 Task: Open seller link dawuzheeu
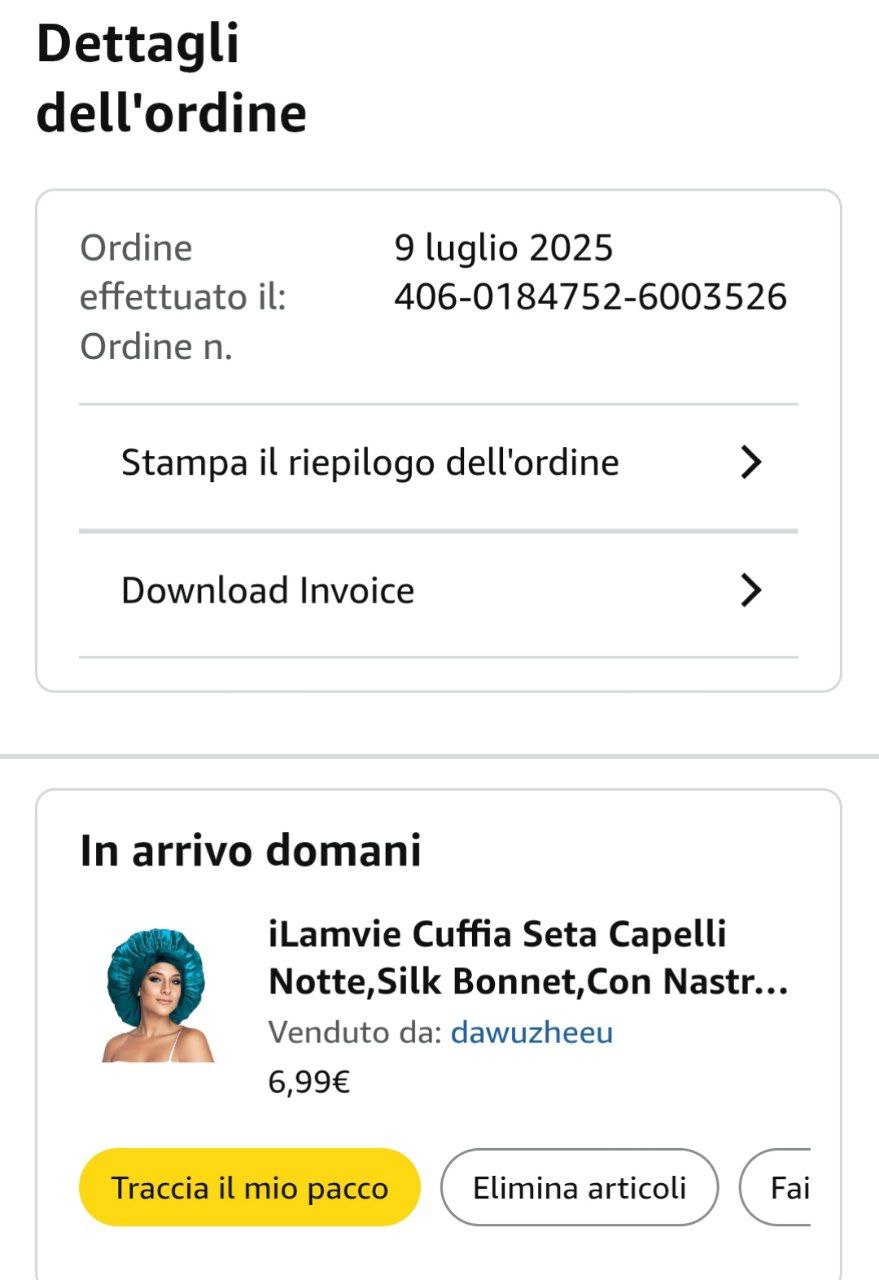pos(531,1032)
